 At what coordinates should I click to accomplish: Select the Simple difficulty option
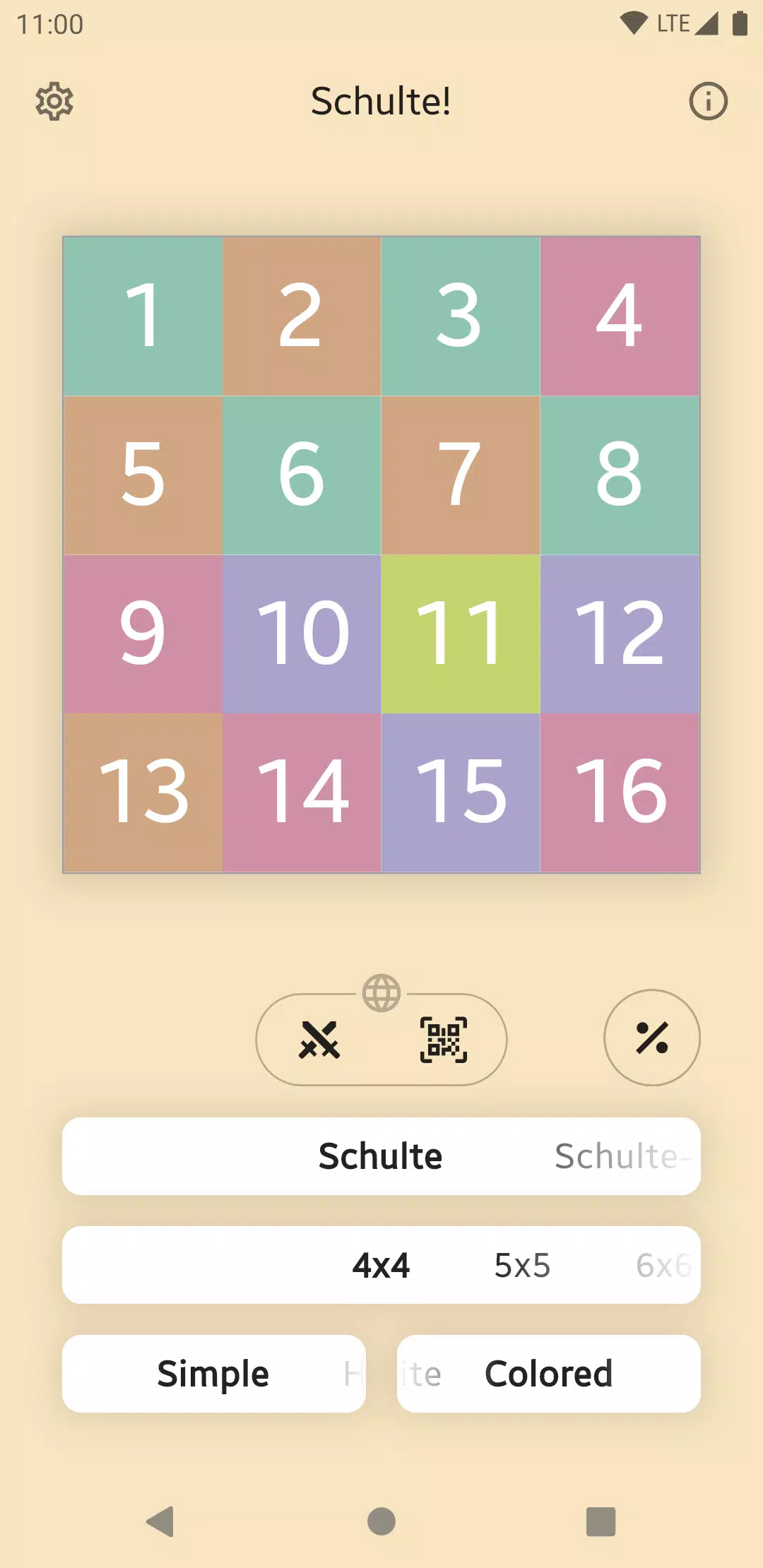(x=213, y=1374)
